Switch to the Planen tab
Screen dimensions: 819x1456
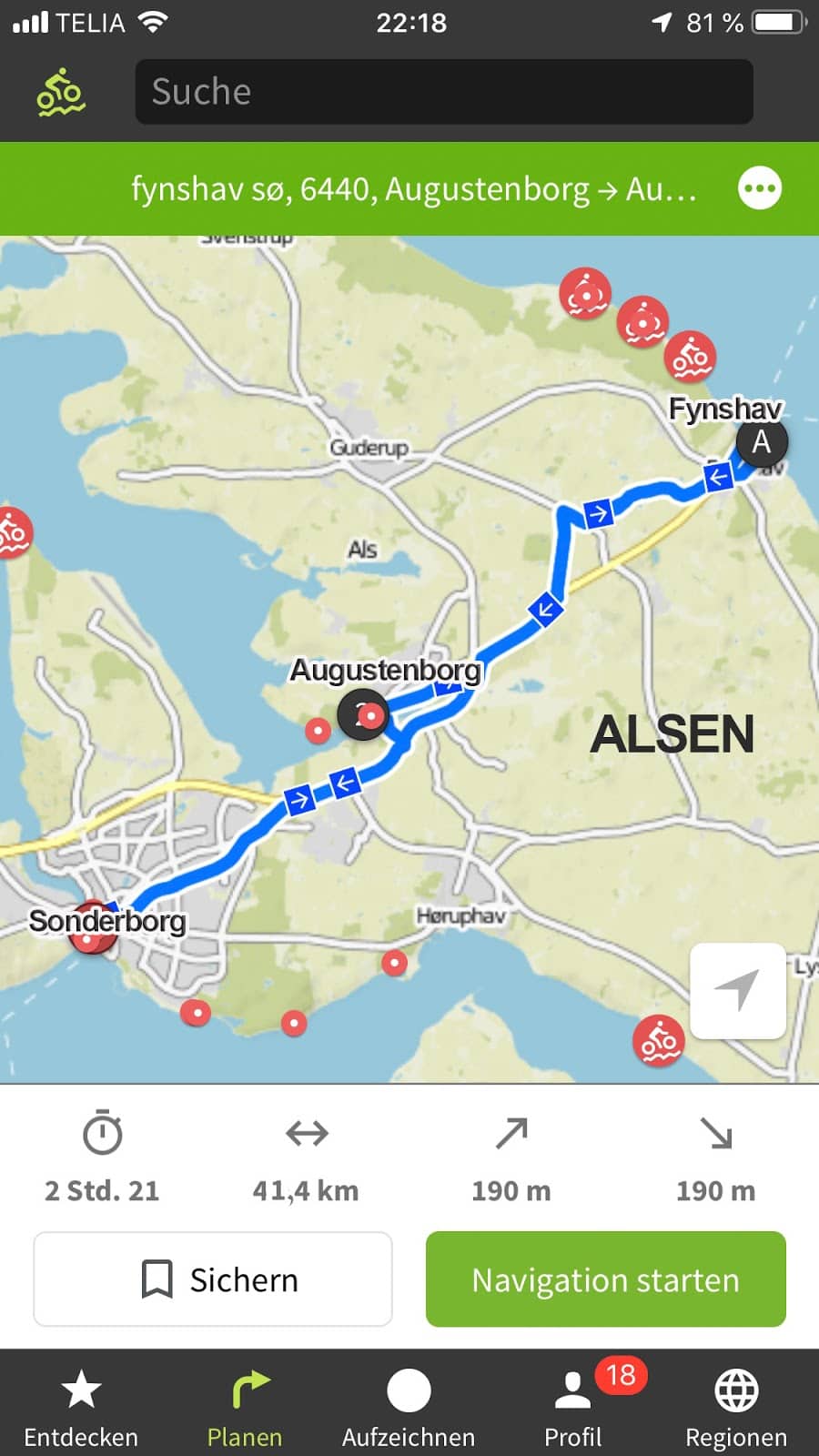pos(245,1406)
